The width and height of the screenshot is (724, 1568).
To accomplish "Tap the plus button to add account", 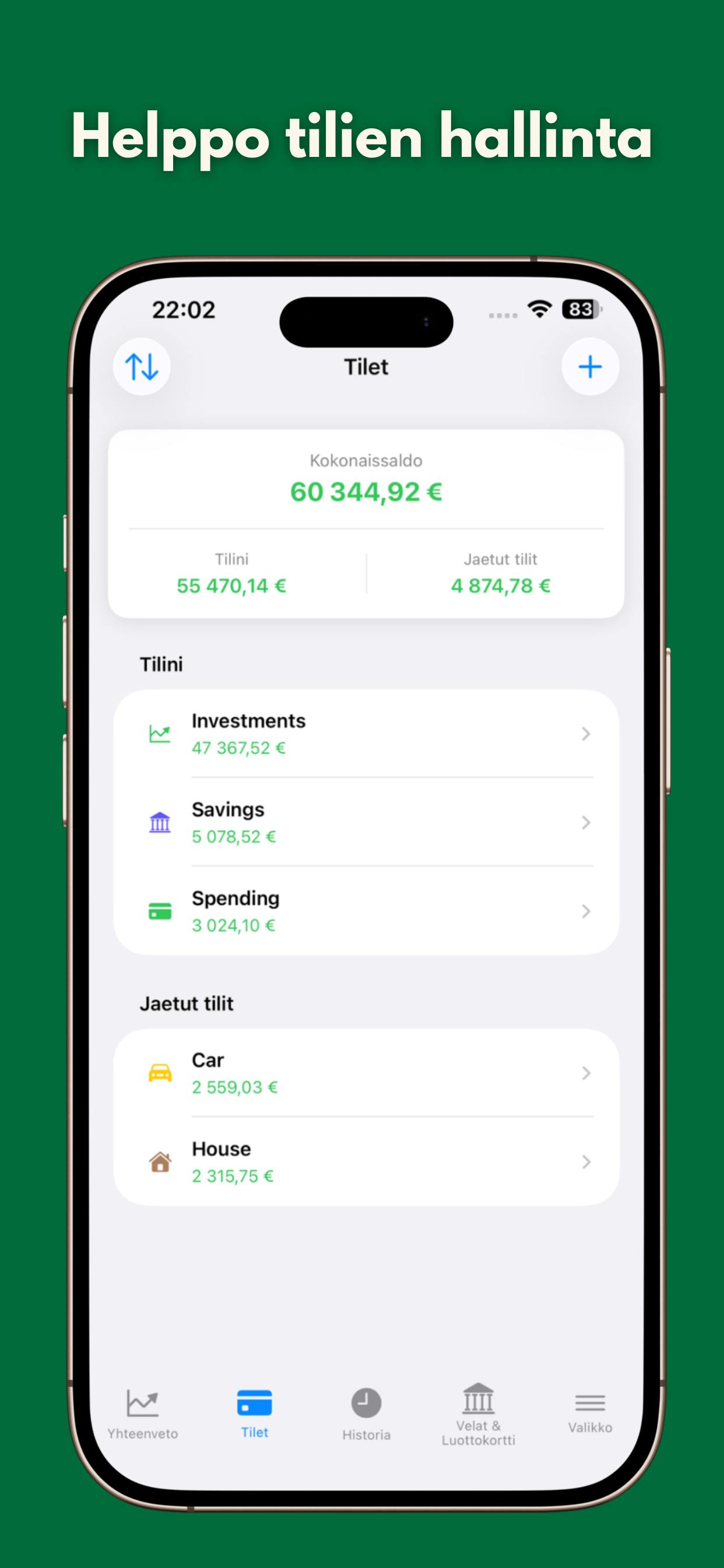I will pos(589,366).
